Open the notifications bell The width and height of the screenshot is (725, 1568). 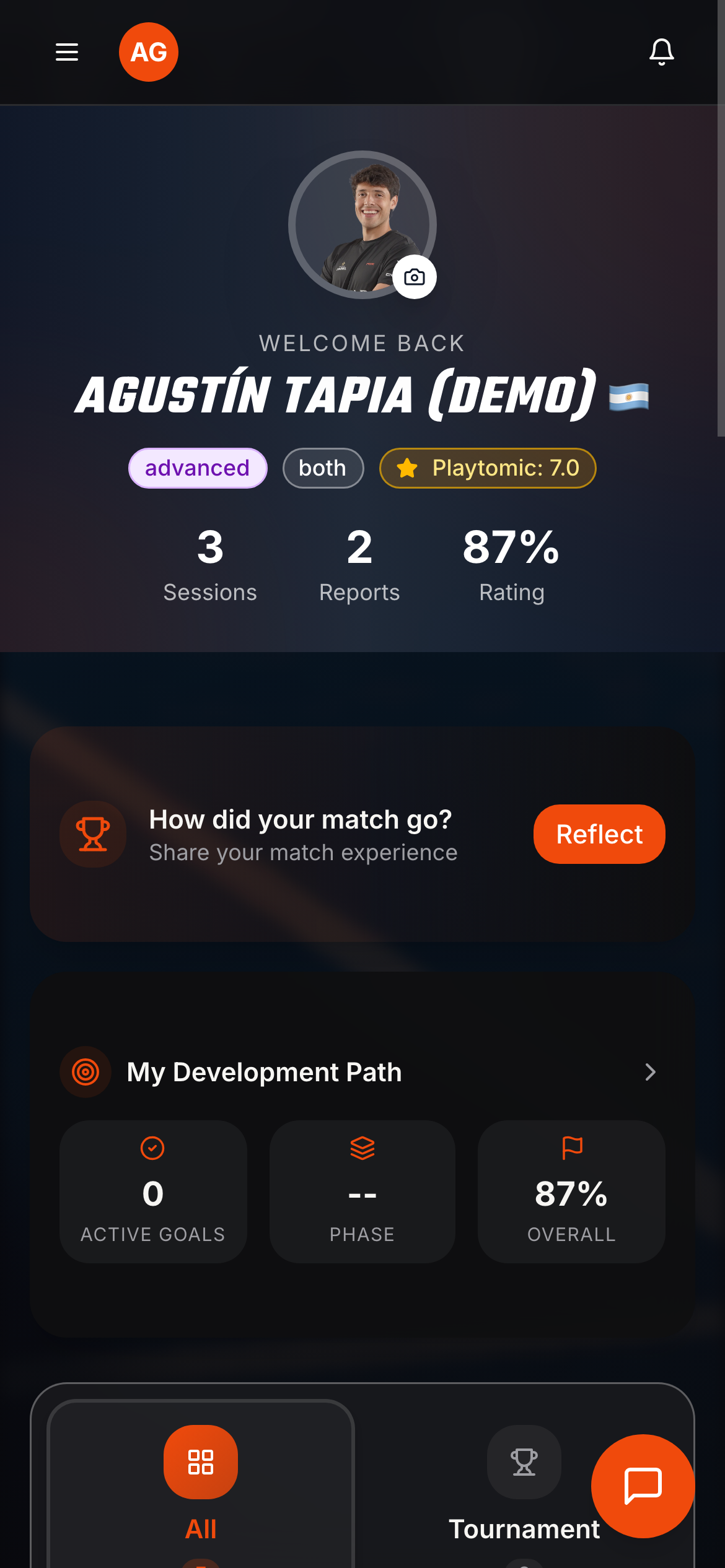tap(661, 52)
